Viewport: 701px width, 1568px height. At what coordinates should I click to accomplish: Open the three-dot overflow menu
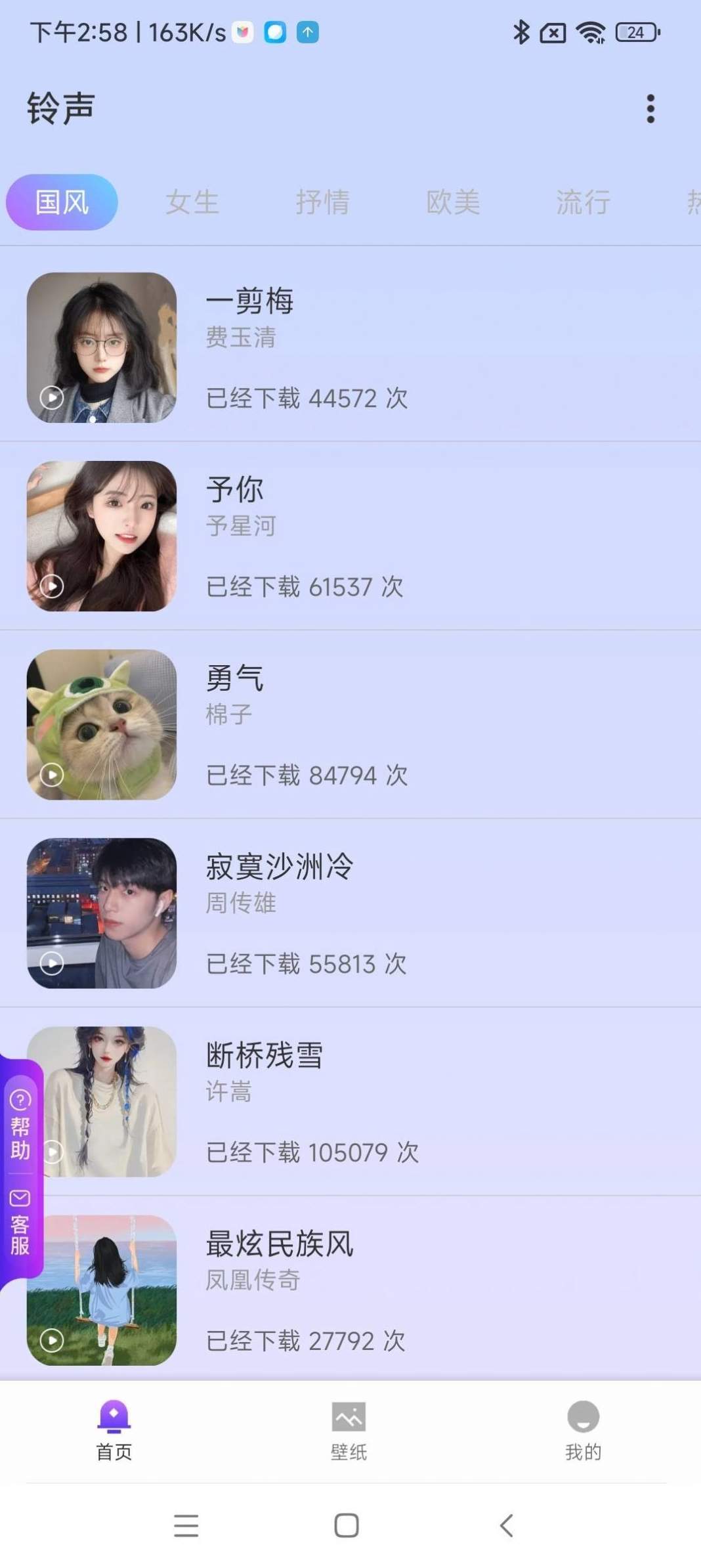click(x=650, y=108)
